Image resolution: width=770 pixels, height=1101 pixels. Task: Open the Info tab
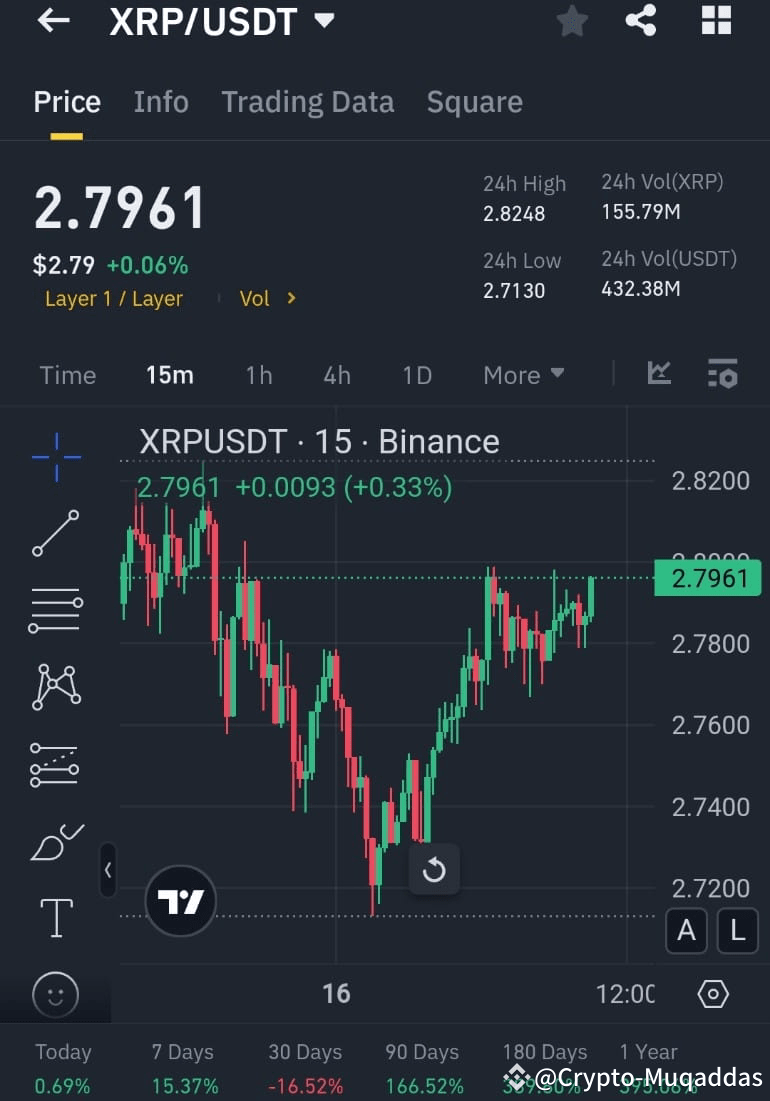(160, 101)
